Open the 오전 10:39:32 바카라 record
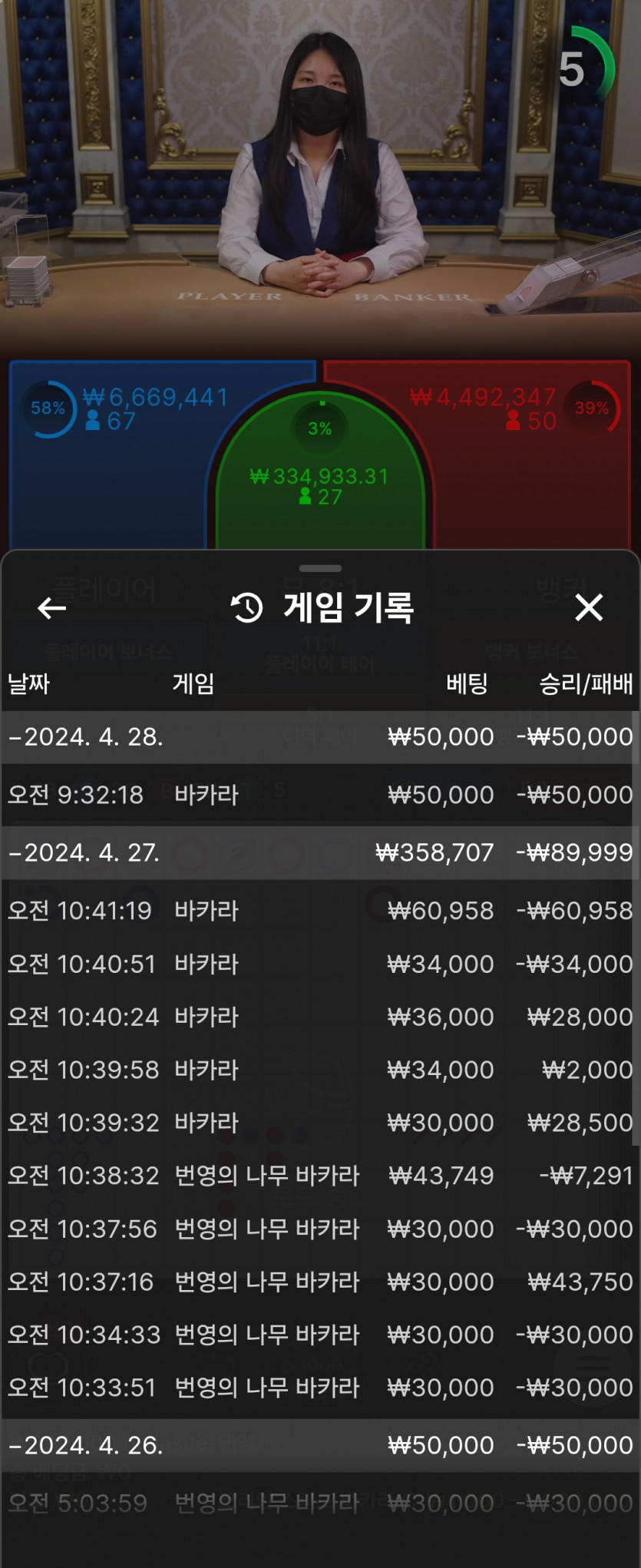Image resolution: width=641 pixels, height=1568 pixels. coord(319,1123)
